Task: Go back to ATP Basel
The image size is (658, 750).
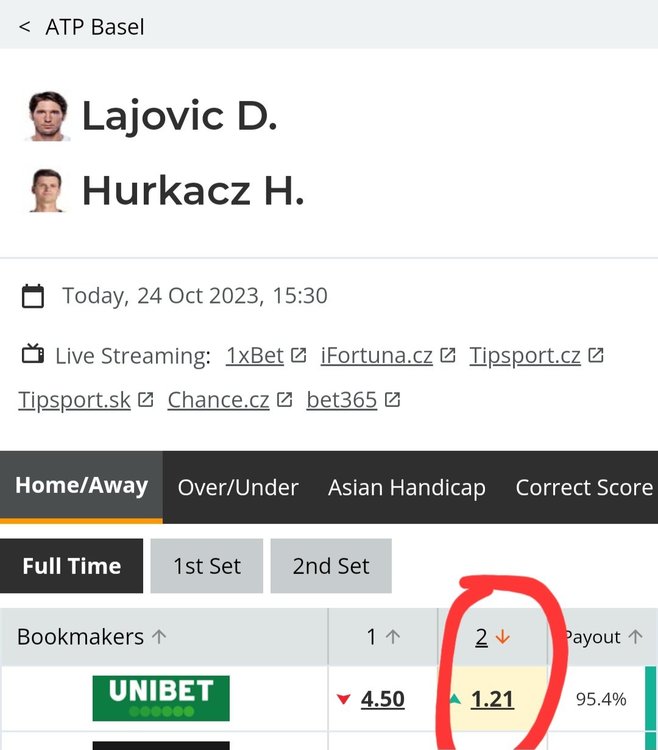Action: [25, 27]
